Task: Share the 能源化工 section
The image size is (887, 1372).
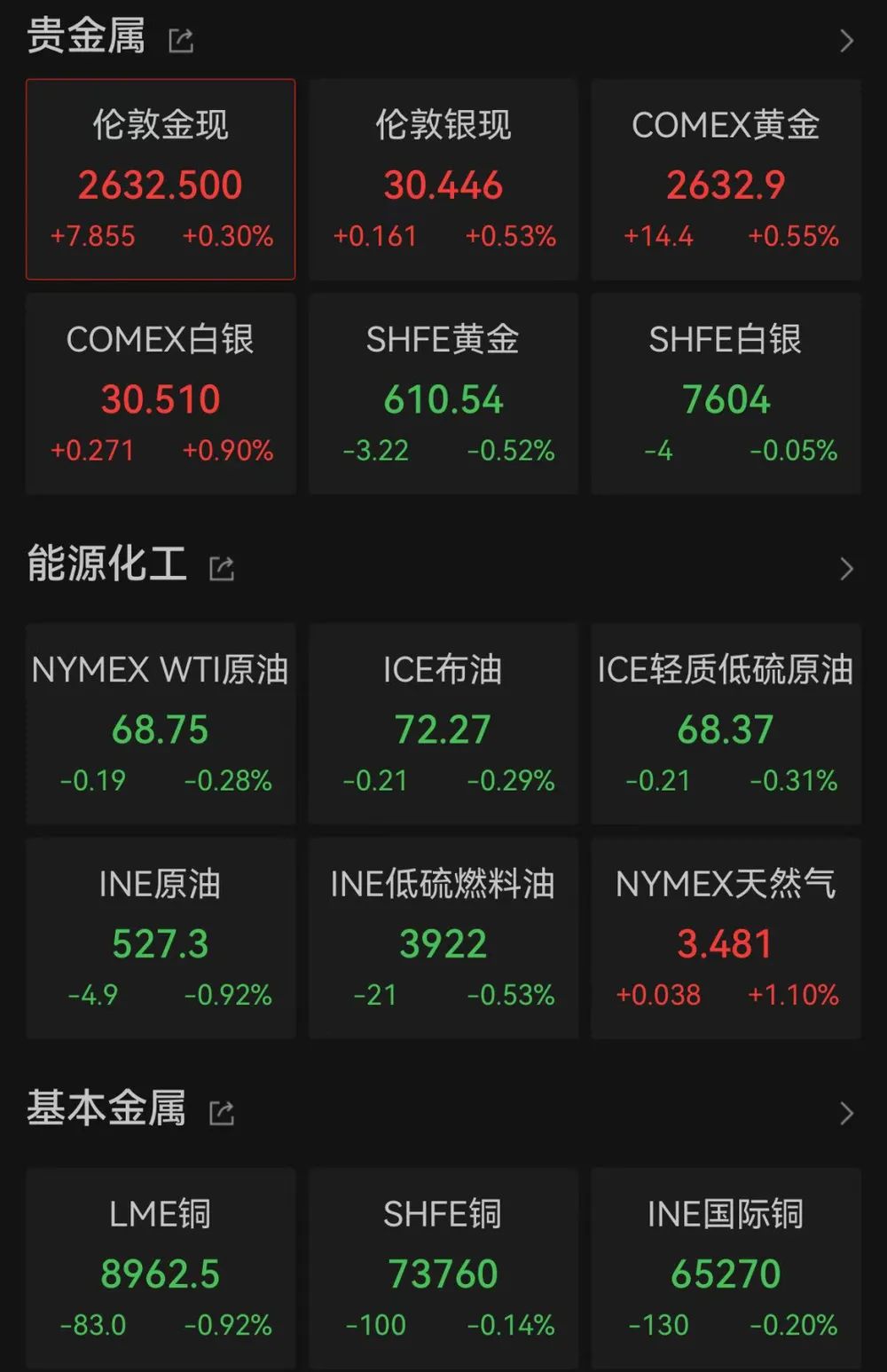Action: point(222,568)
